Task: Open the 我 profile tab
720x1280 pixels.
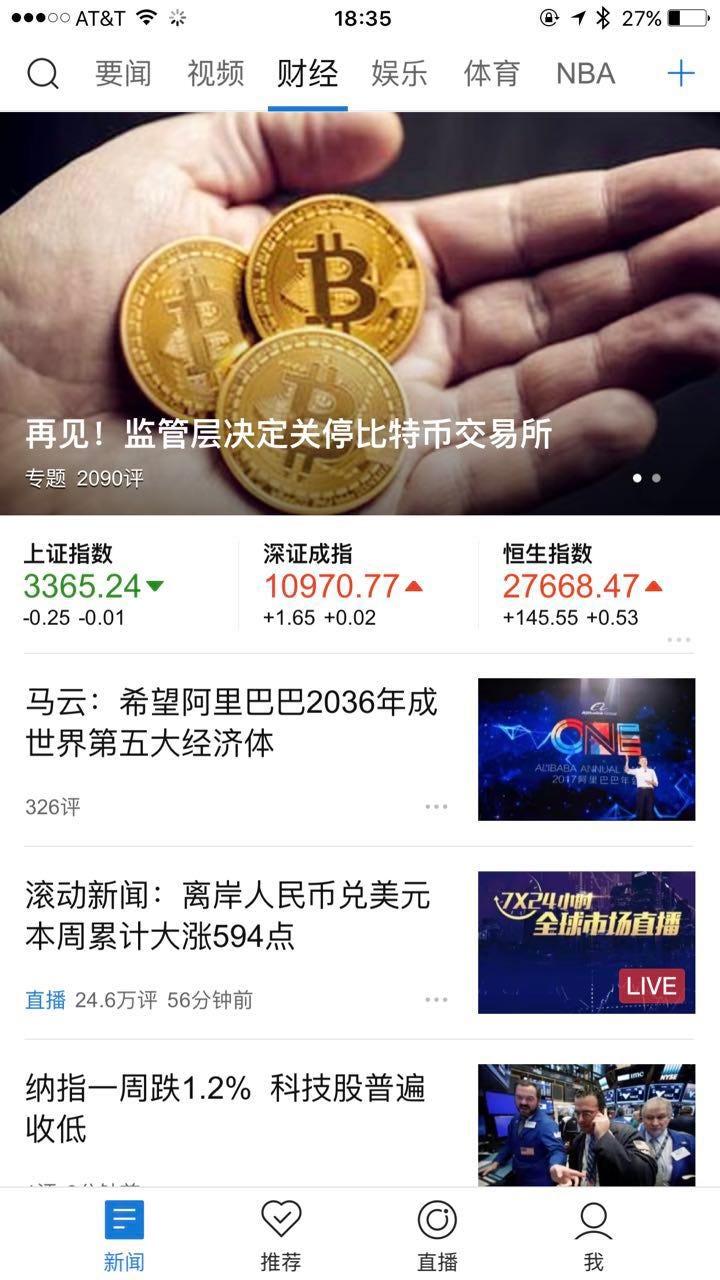Action: 594,1235
